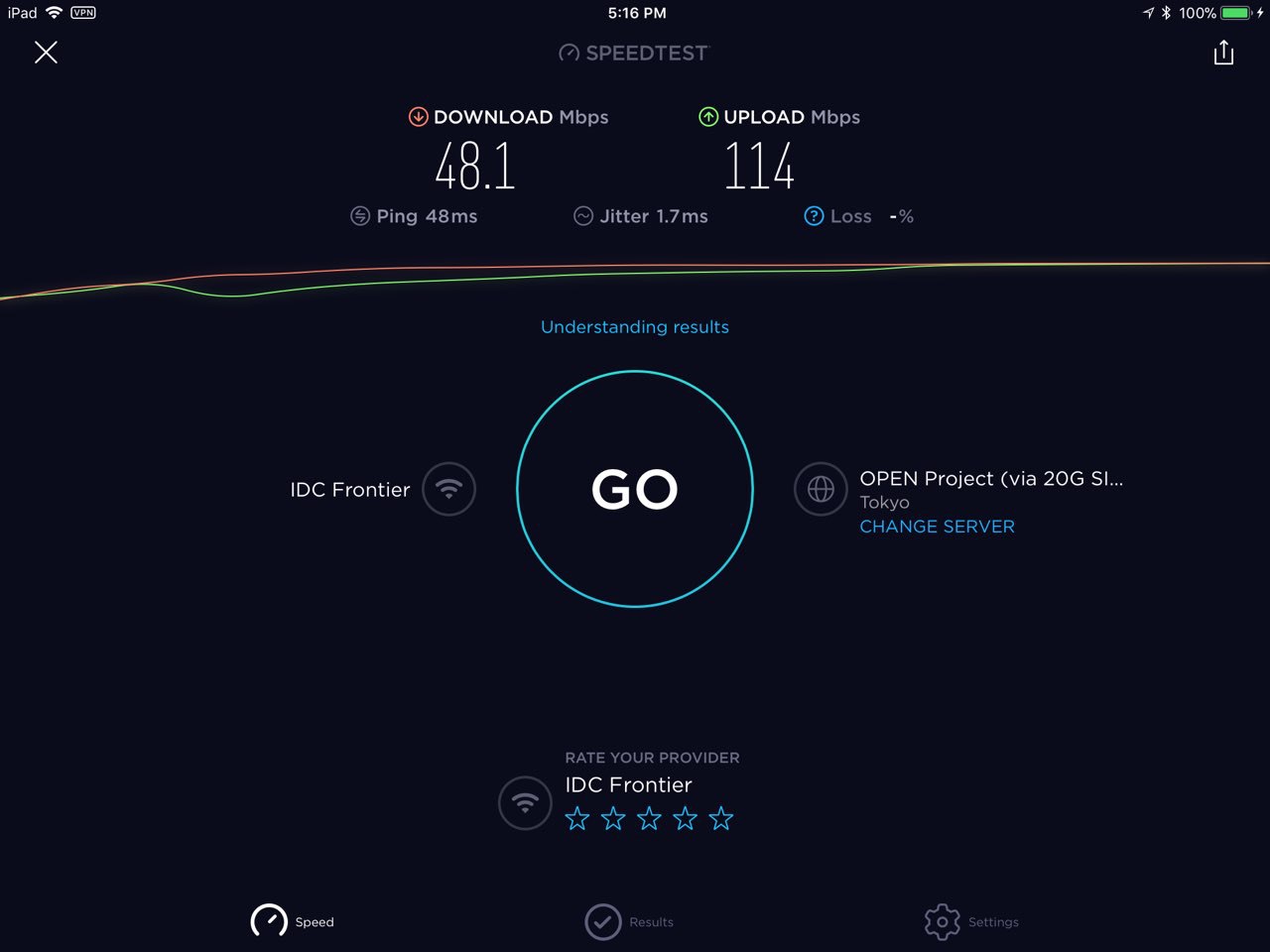The height and width of the screenshot is (952, 1270).
Task: Rate IDC Frontier one star
Action: click(577, 819)
